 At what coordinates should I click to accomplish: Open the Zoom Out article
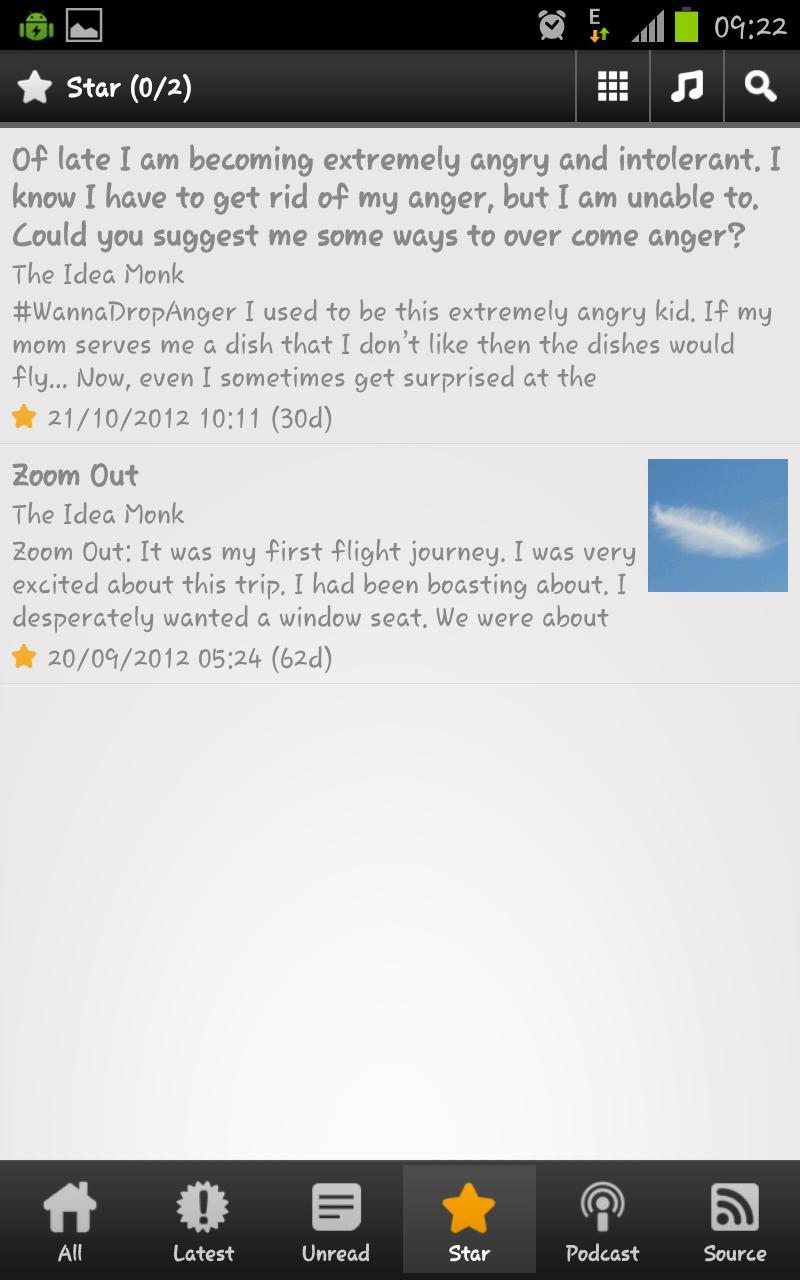[76, 475]
